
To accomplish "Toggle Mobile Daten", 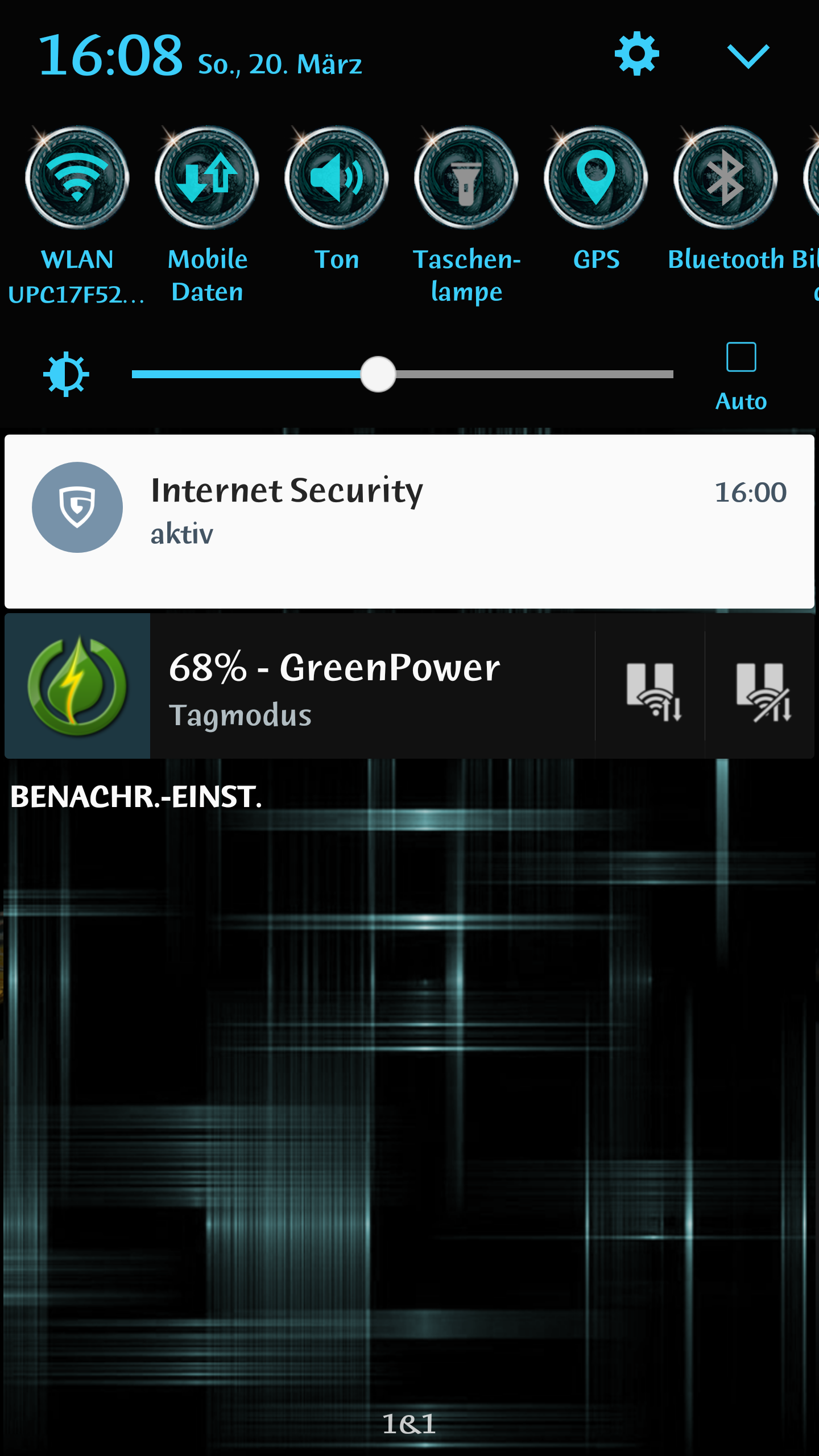I will 207,177.
